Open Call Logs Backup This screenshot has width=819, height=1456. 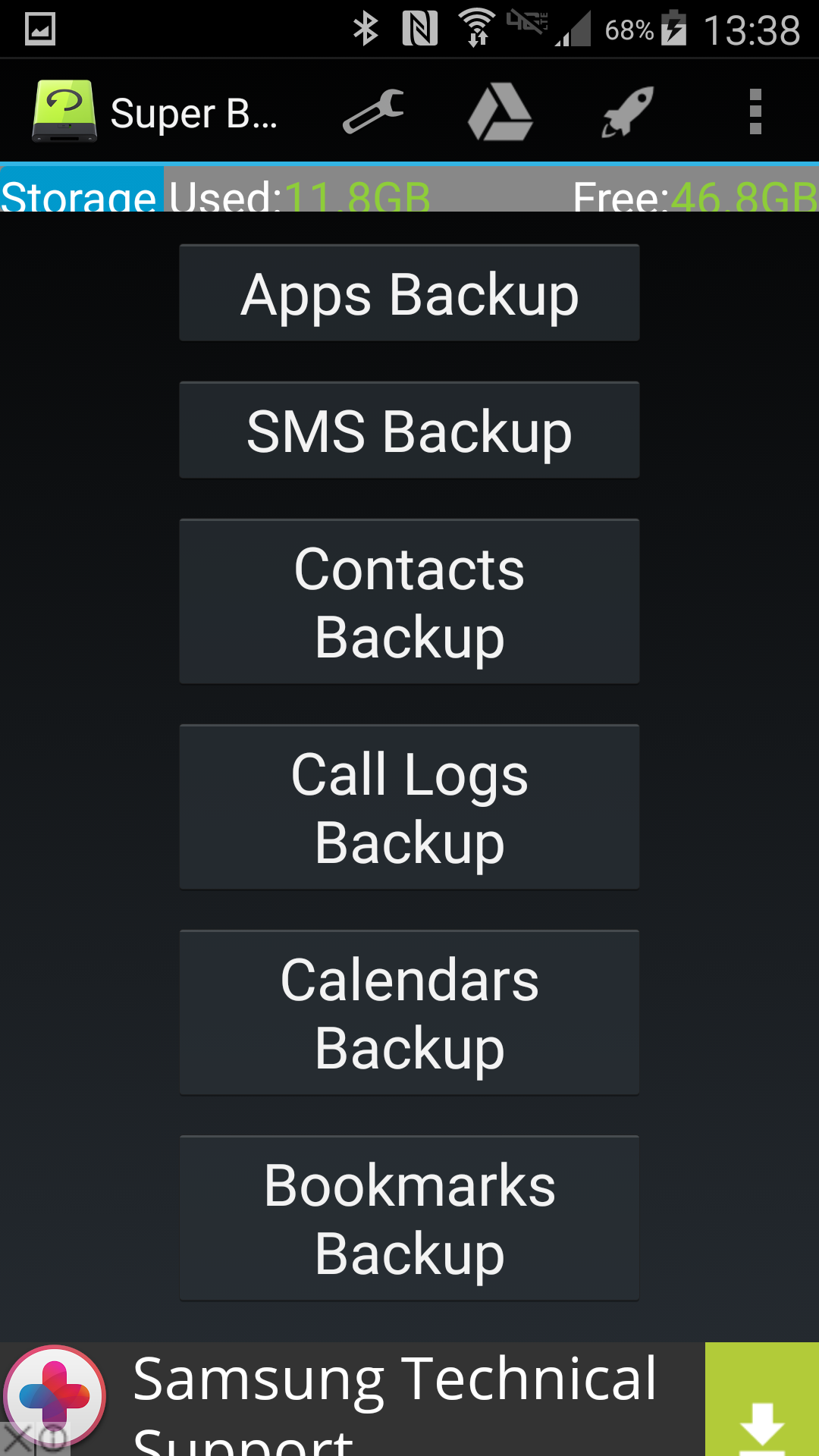pyautogui.click(x=409, y=808)
